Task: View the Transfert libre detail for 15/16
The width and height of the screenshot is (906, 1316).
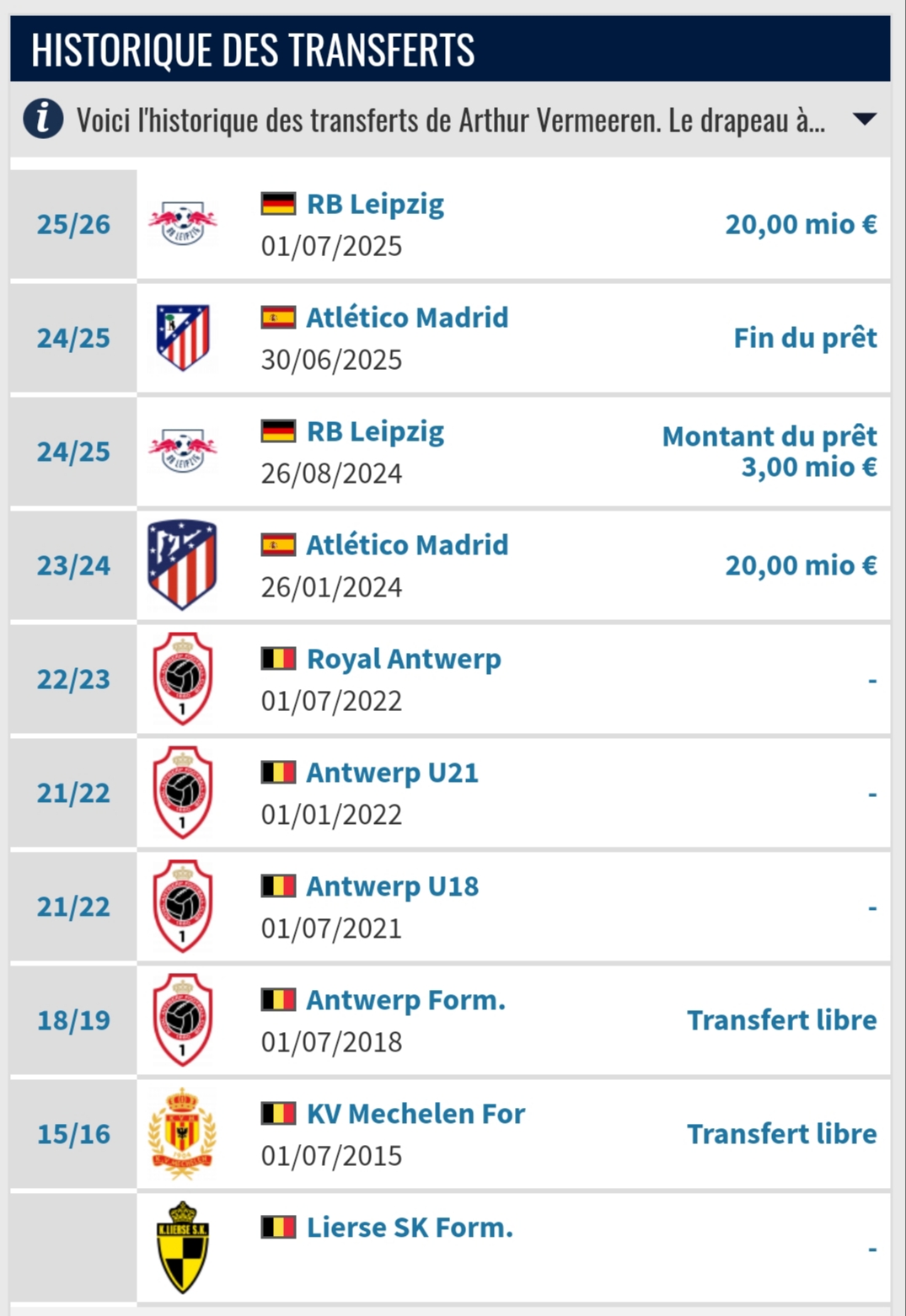Action: (x=781, y=1134)
